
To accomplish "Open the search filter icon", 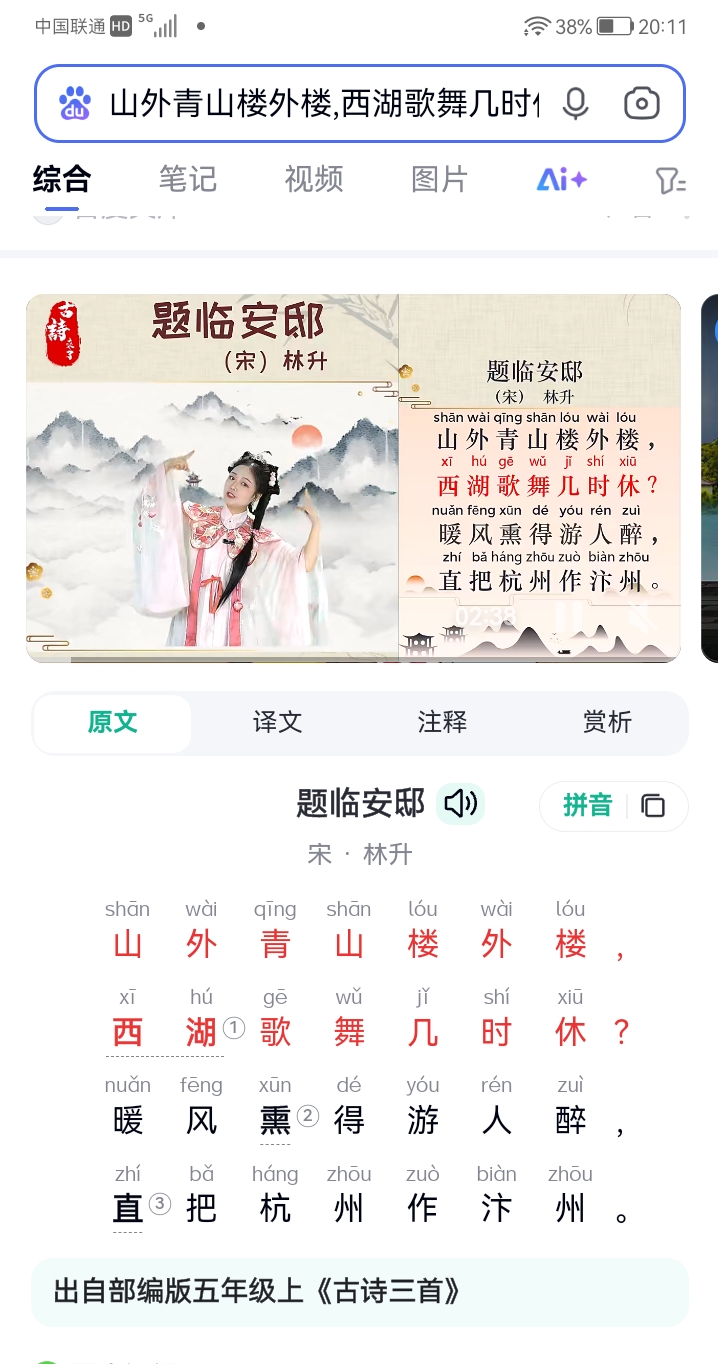I will (x=669, y=180).
